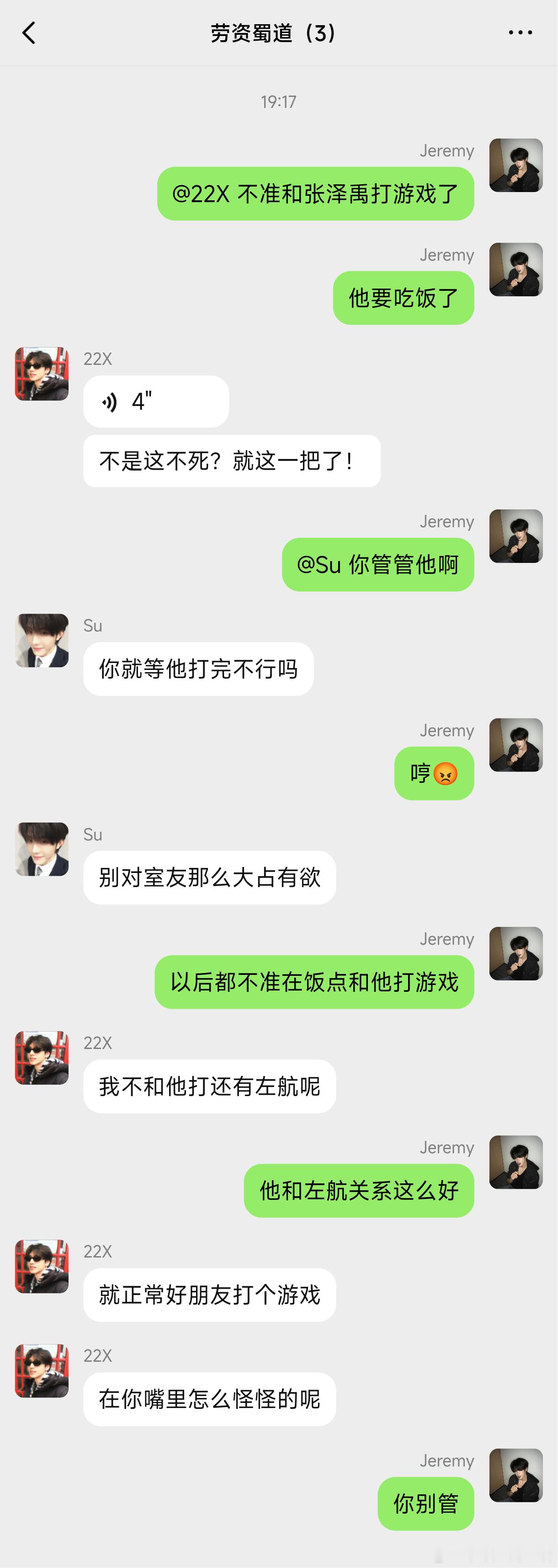Go back from the group chat
Viewport: 558px width, 1568px height.
click(x=29, y=33)
